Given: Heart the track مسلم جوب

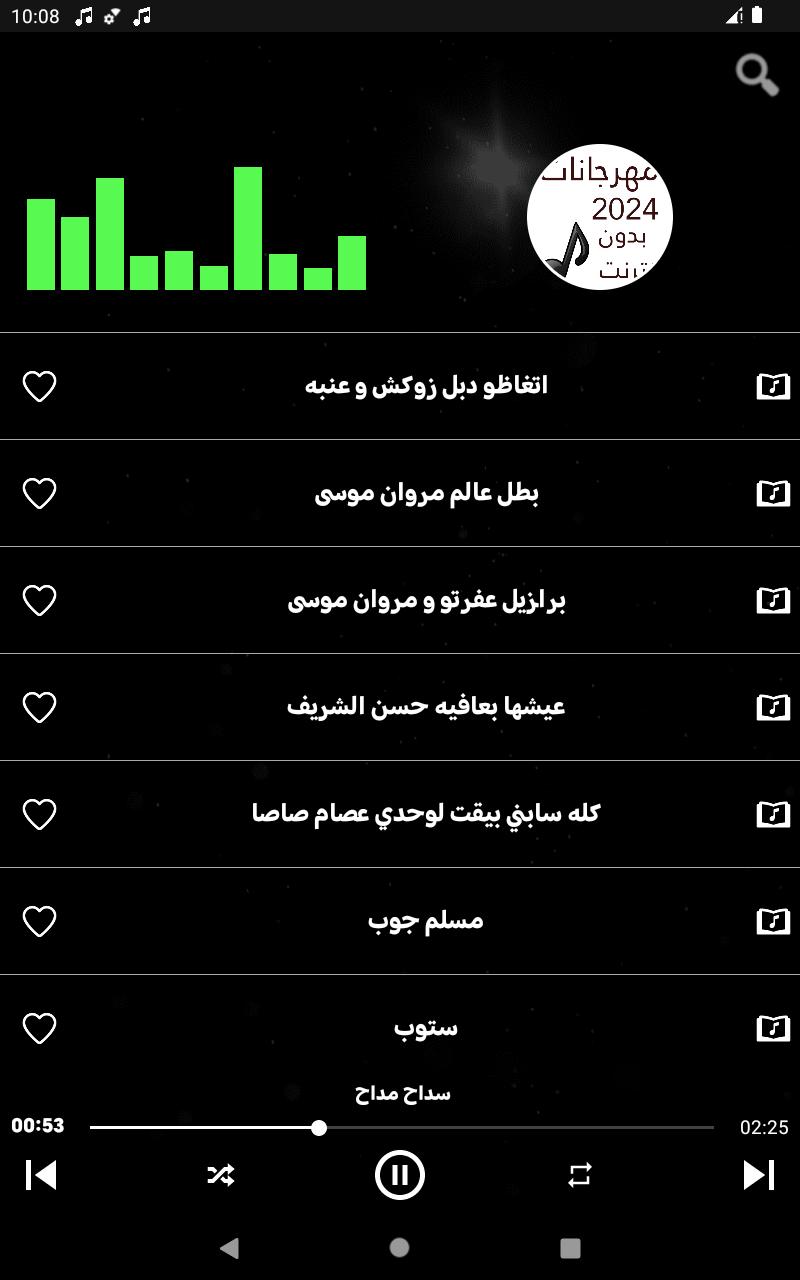Looking at the screenshot, I should click(x=40, y=921).
